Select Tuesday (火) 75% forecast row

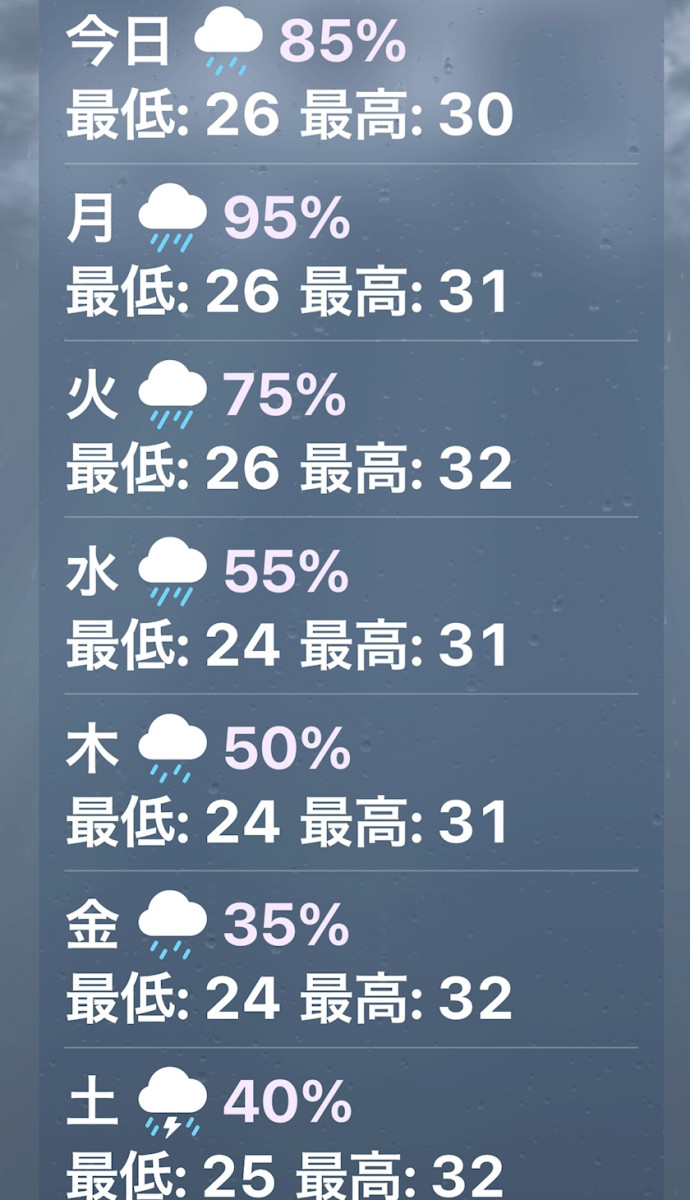tap(351, 429)
